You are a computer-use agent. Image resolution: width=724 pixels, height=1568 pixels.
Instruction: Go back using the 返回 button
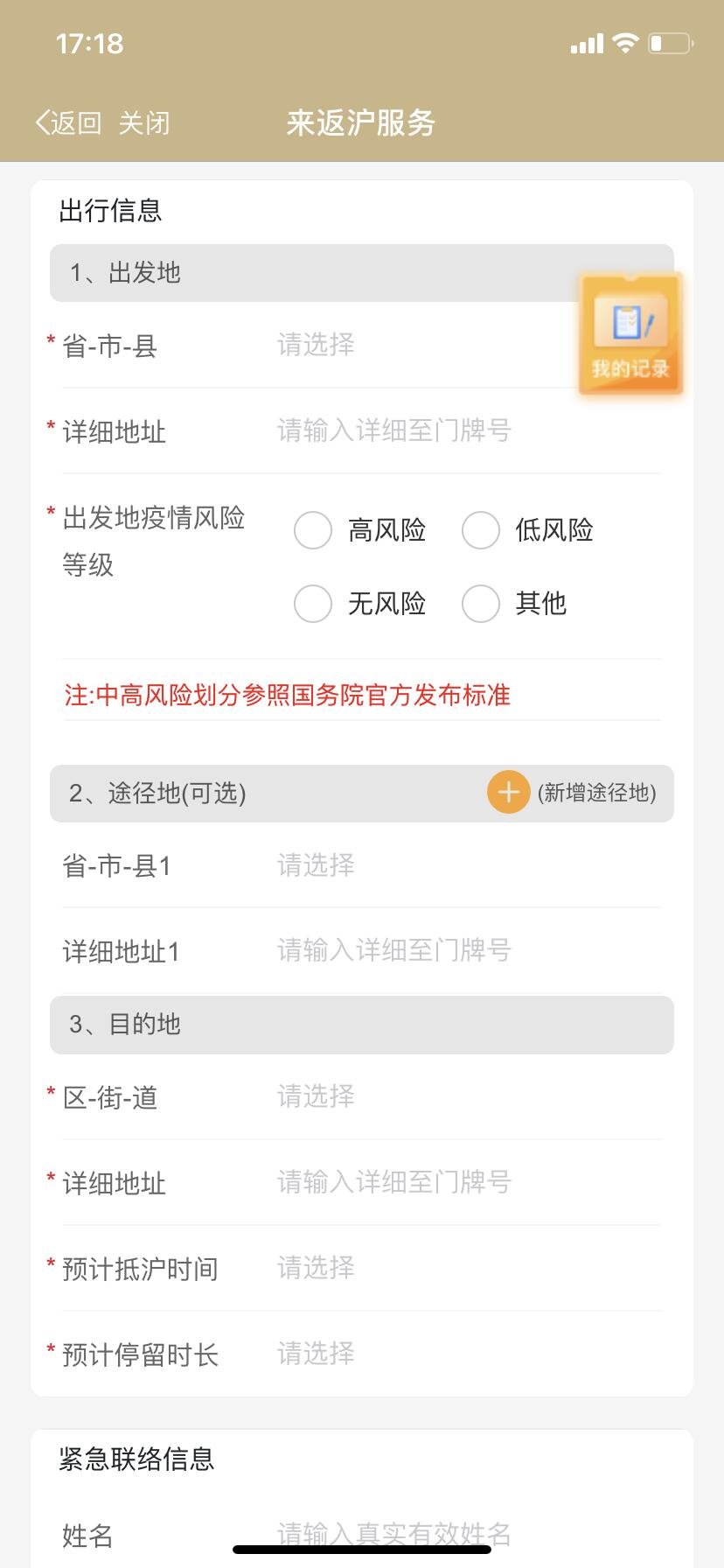[68, 123]
